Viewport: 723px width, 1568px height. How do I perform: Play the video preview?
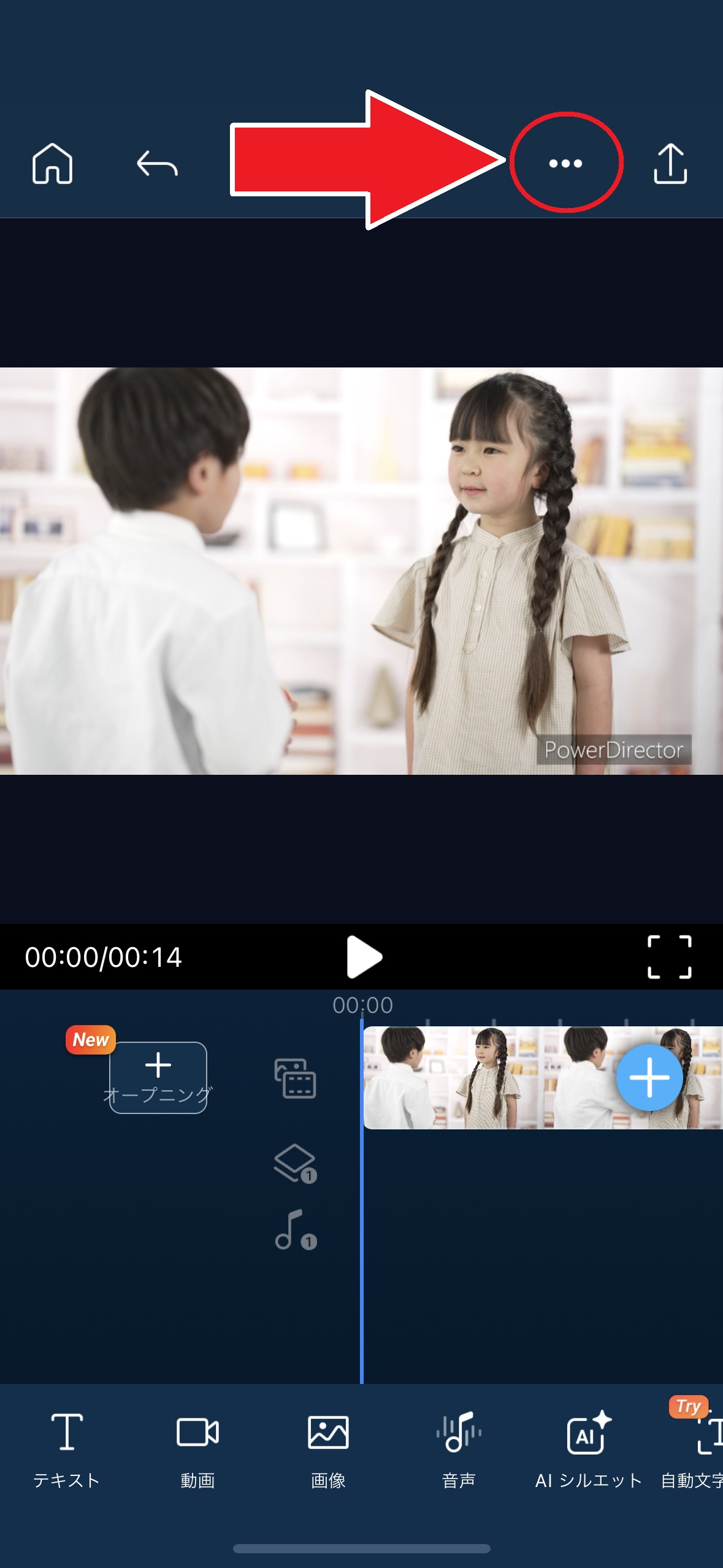click(x=364, y=956)
